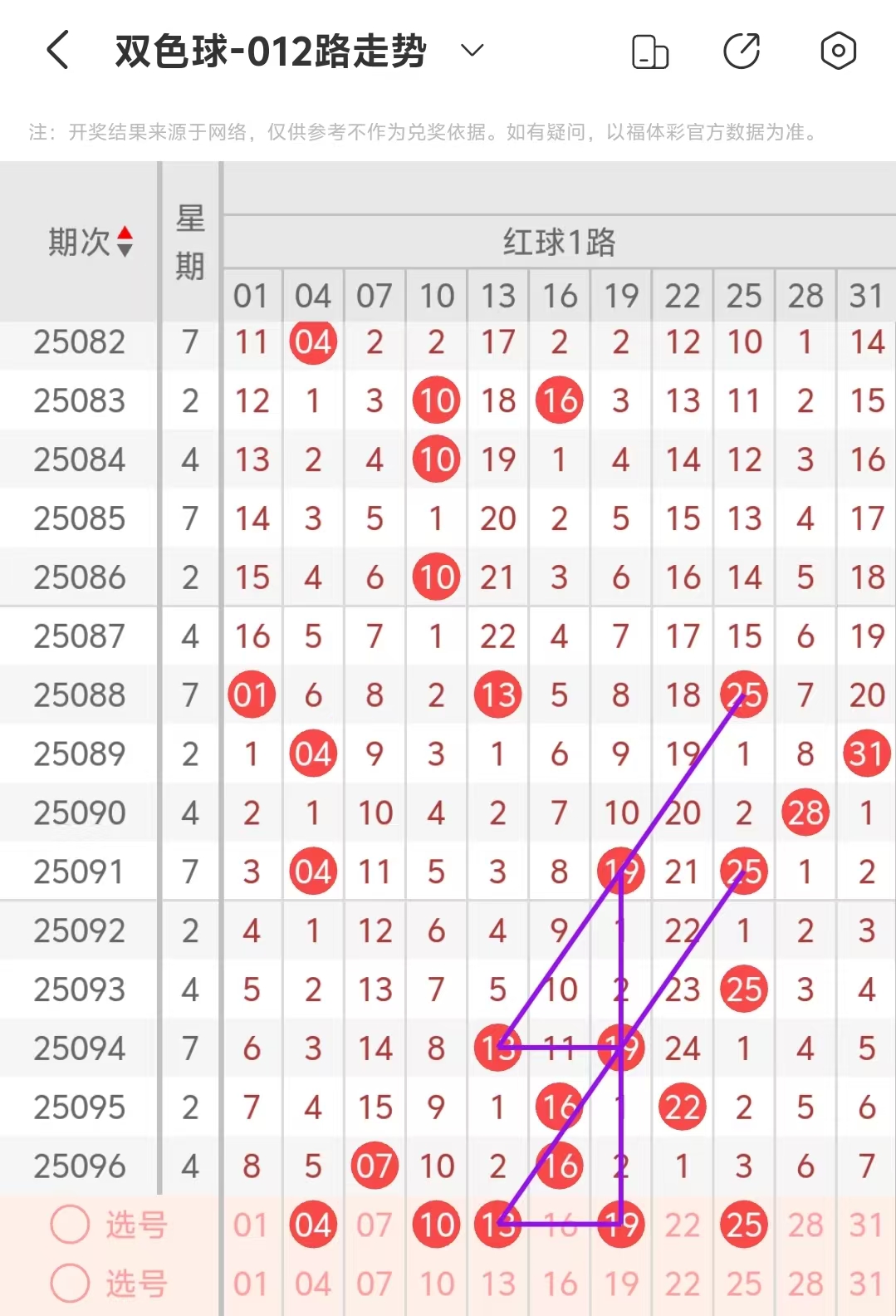Image resolution: width=896 pixels, height=1316 pixels.
Task: Expand the 双色球-012路走势 chart dropdown
Action: point(472,51)
